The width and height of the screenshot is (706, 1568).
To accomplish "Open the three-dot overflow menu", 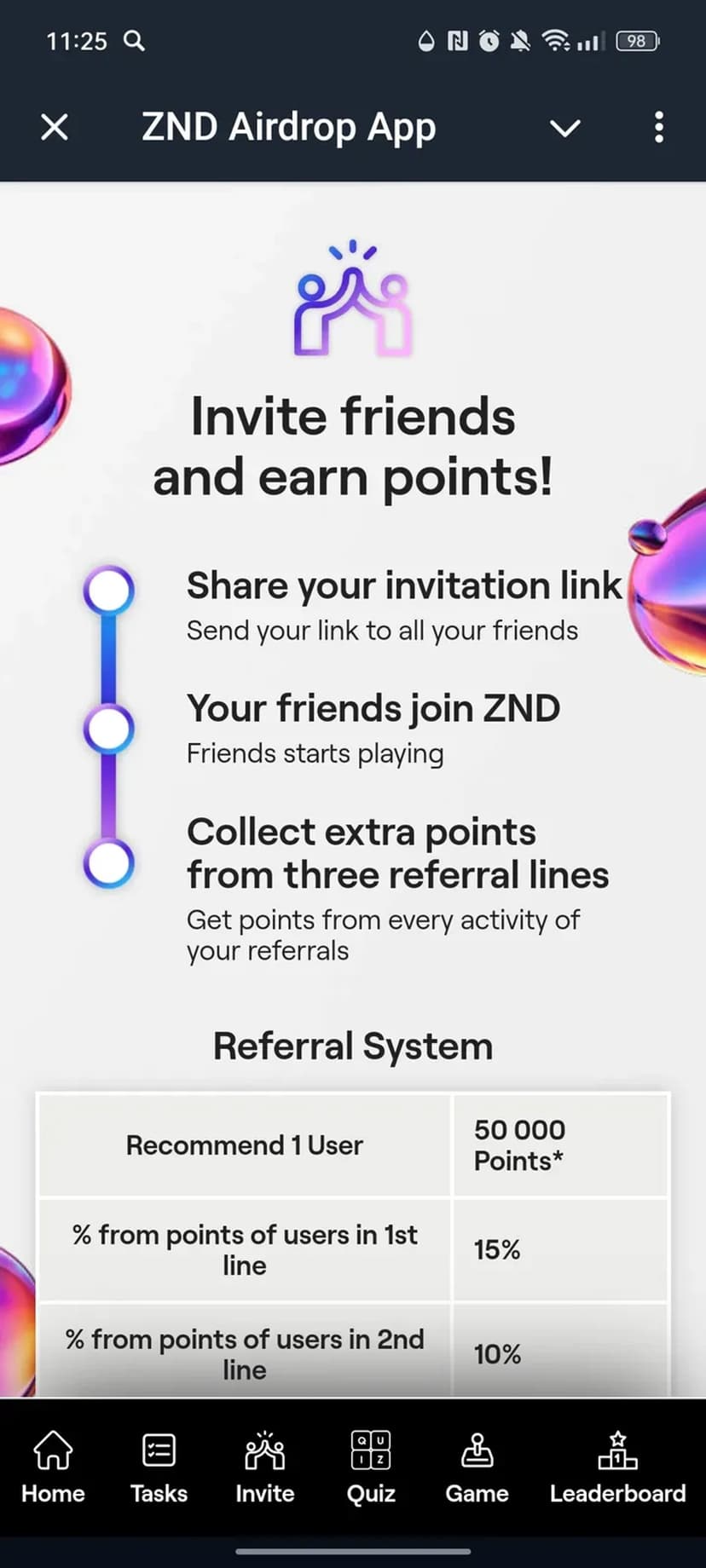I will pos(658,128).
